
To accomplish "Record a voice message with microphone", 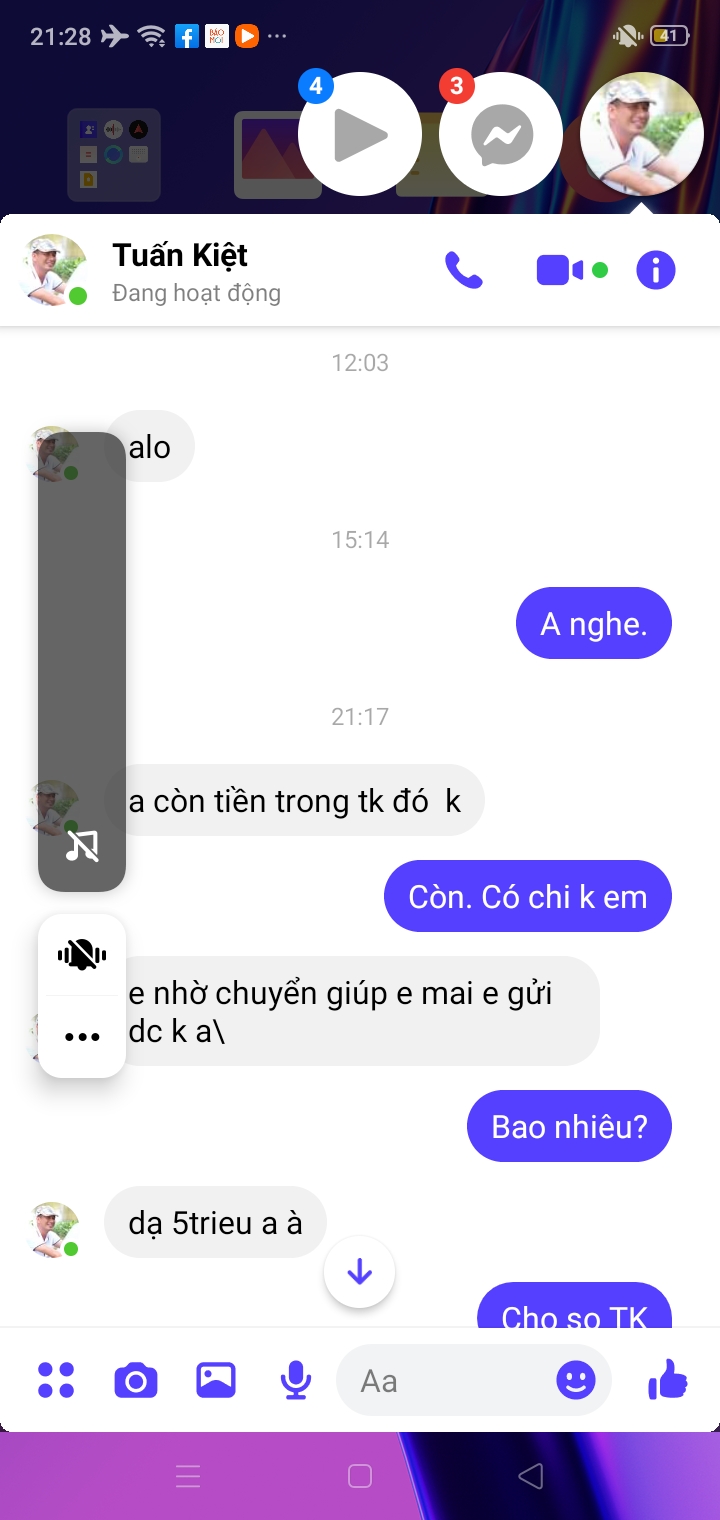I will pos(295,1381).
